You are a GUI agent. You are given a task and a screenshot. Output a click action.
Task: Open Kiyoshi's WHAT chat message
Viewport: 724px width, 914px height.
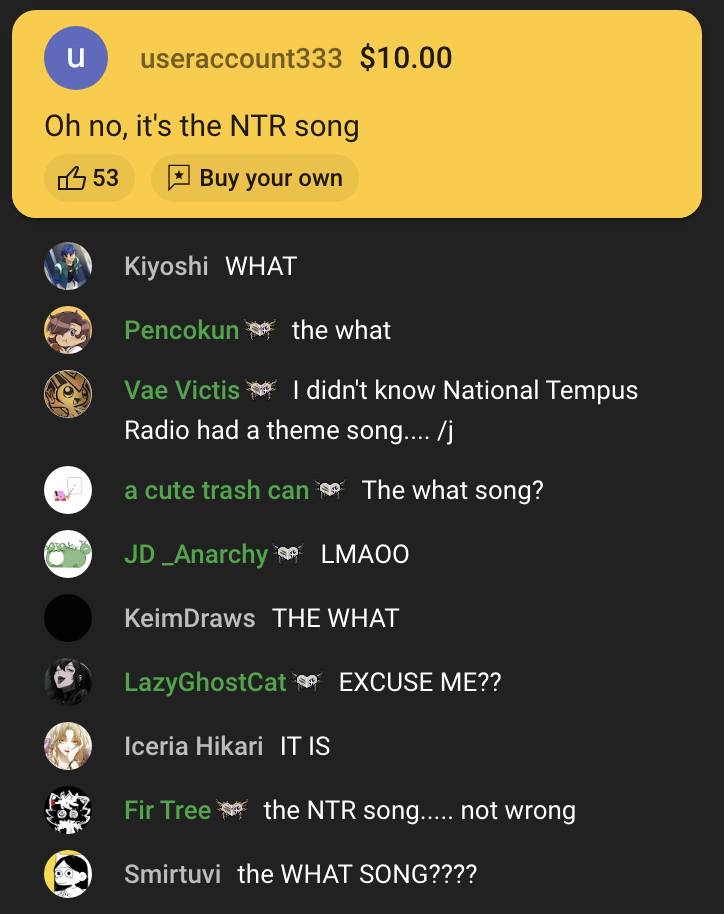(261, 266)
